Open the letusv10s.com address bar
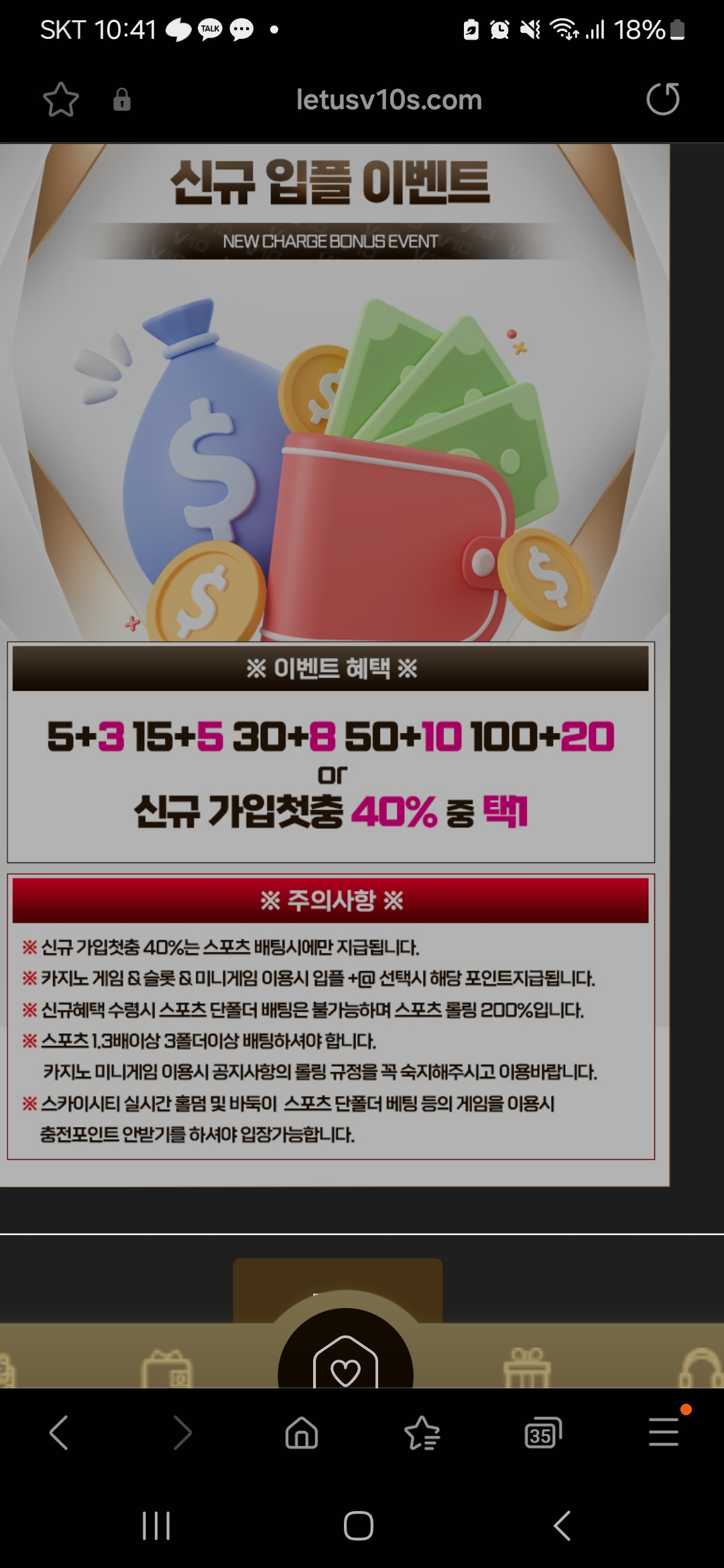 389,100
